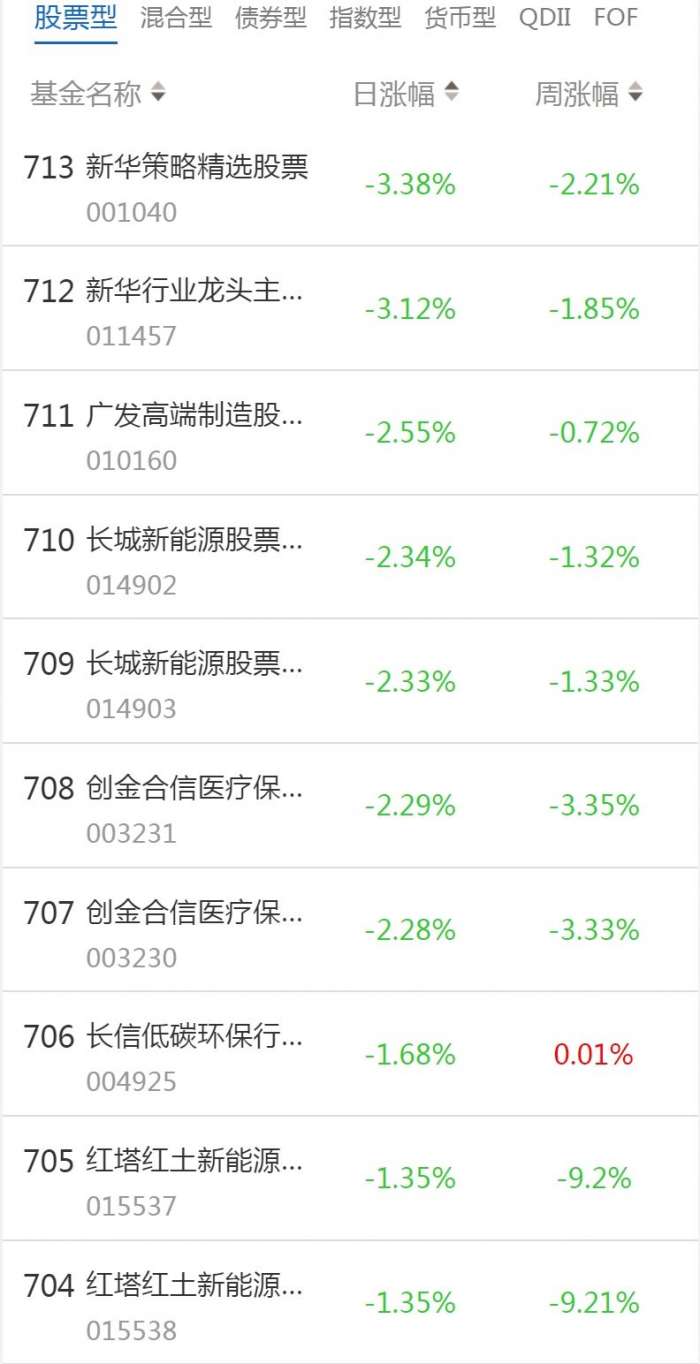Viewport: 700px width, 1364px height.
Task: Switch to the QDII tab
Action: pos(545,18)
